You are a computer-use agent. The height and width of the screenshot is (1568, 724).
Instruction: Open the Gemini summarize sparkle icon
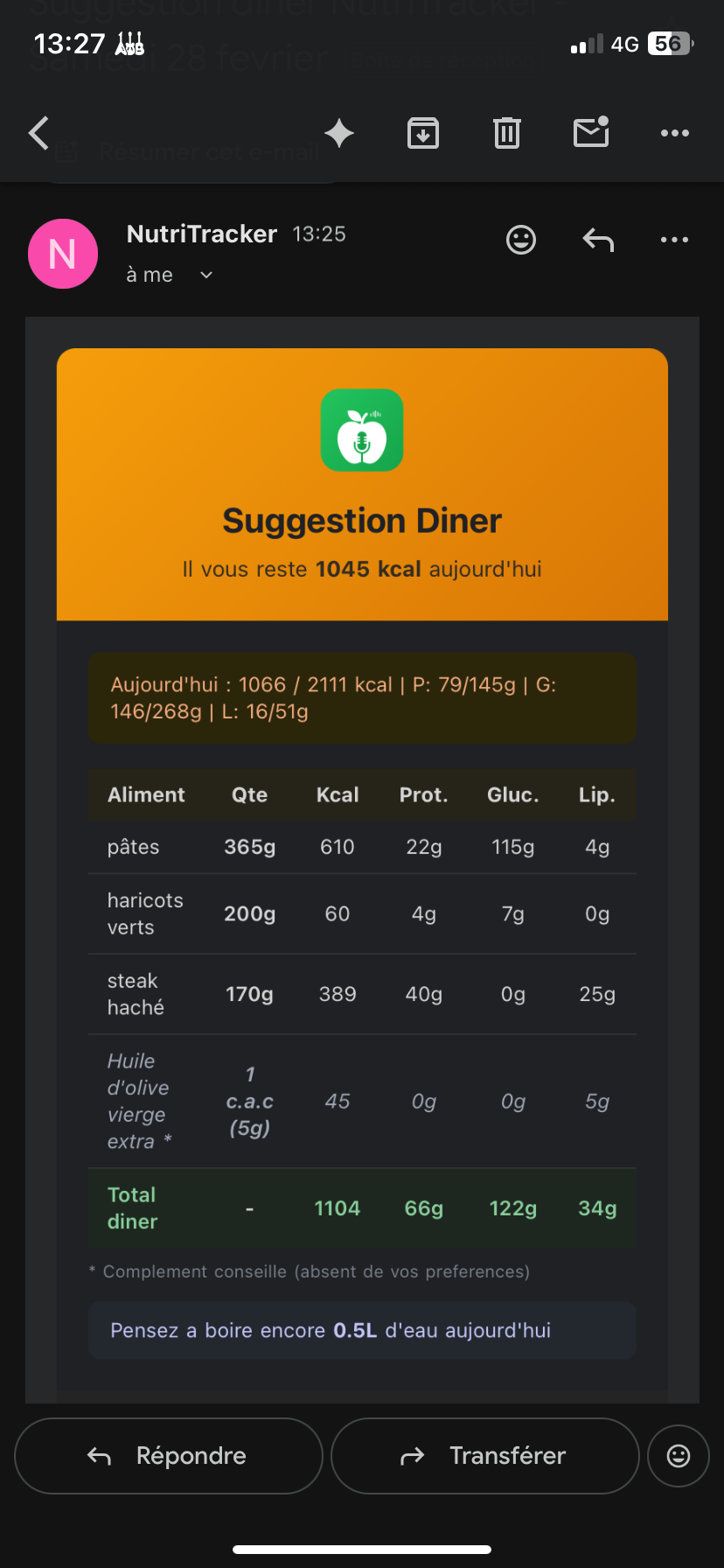pos(338,133)
